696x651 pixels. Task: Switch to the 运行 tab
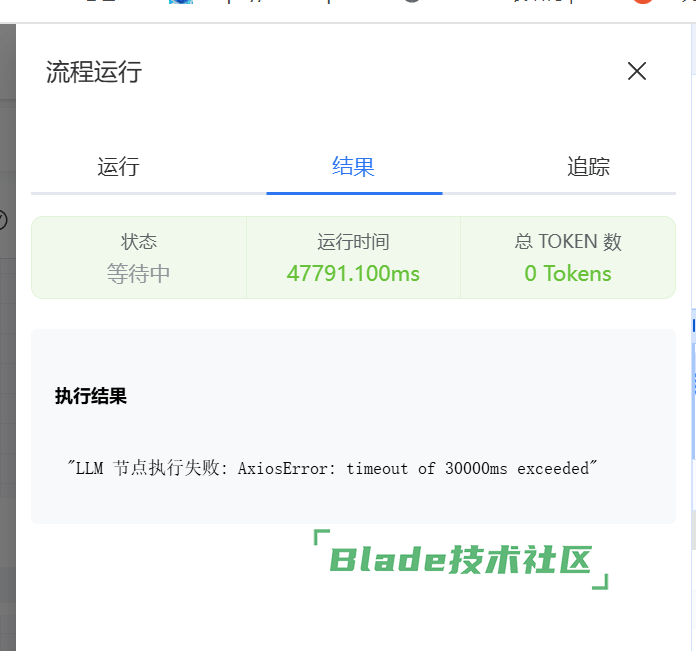pyautogui.click(x=118, y=167)
